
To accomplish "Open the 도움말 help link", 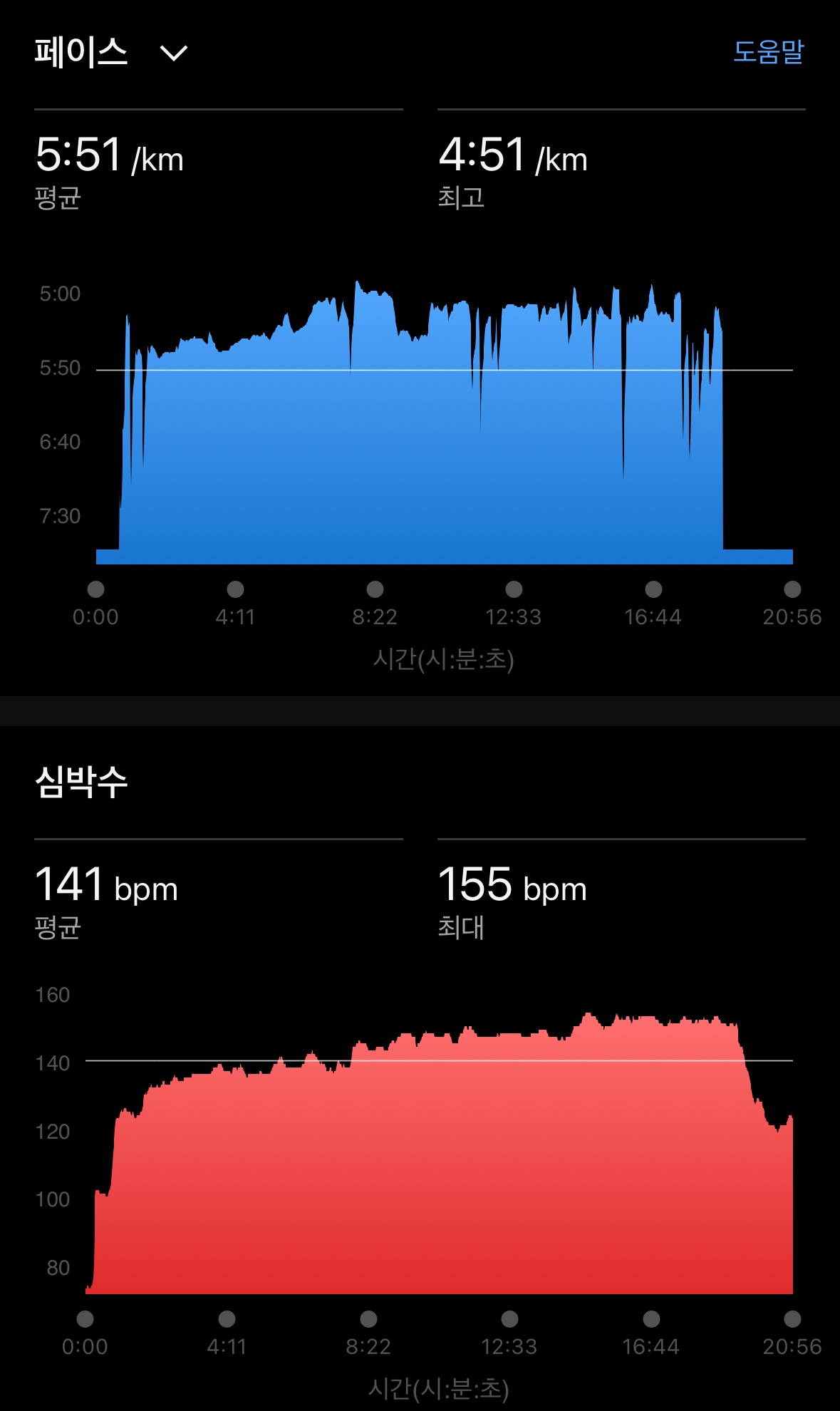I will pos(768,52).
